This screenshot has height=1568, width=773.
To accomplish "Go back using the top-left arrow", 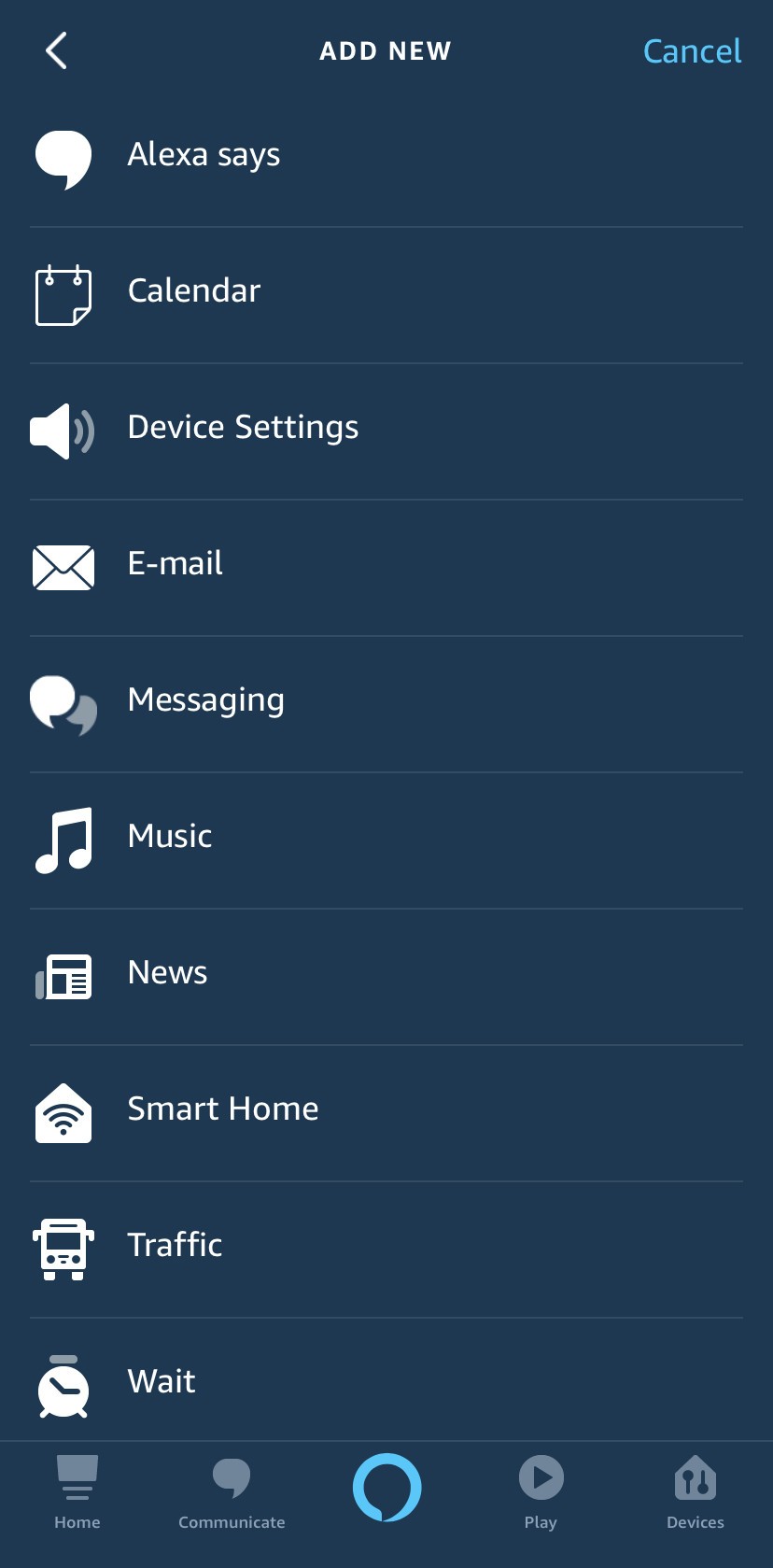I will [57, 50].
